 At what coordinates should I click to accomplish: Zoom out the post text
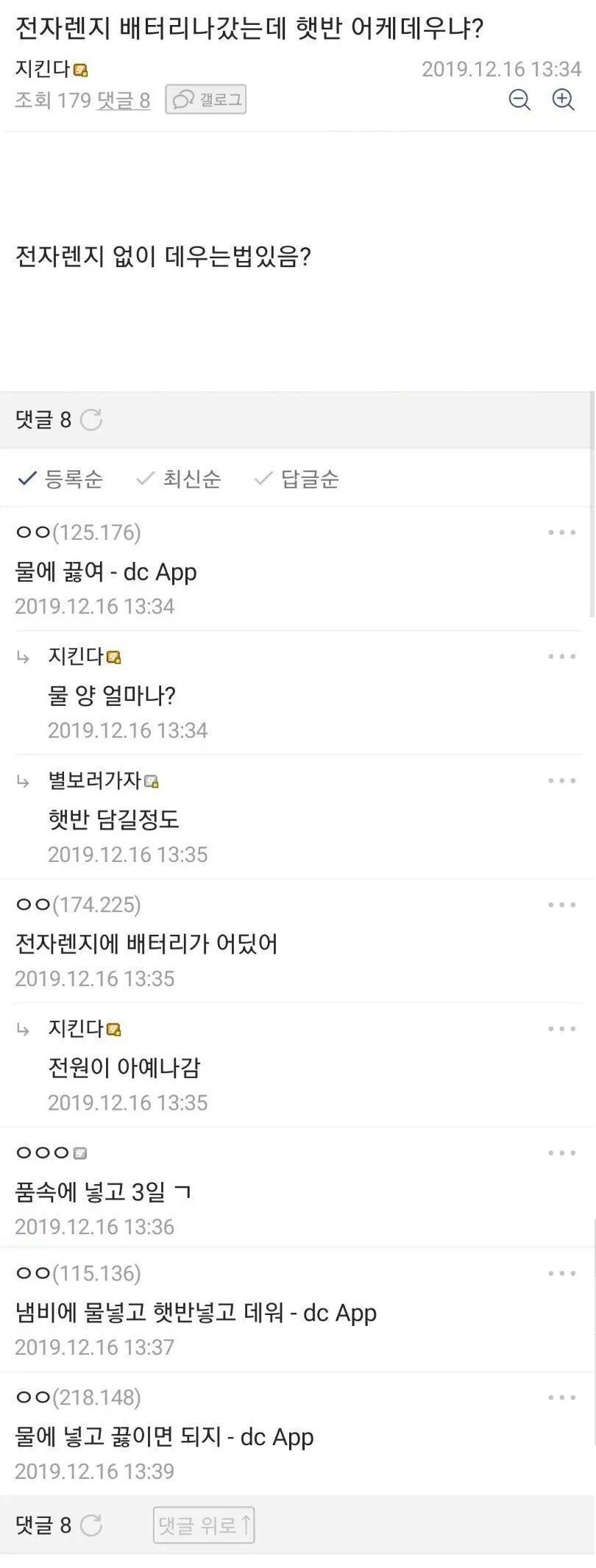[519, 99]
